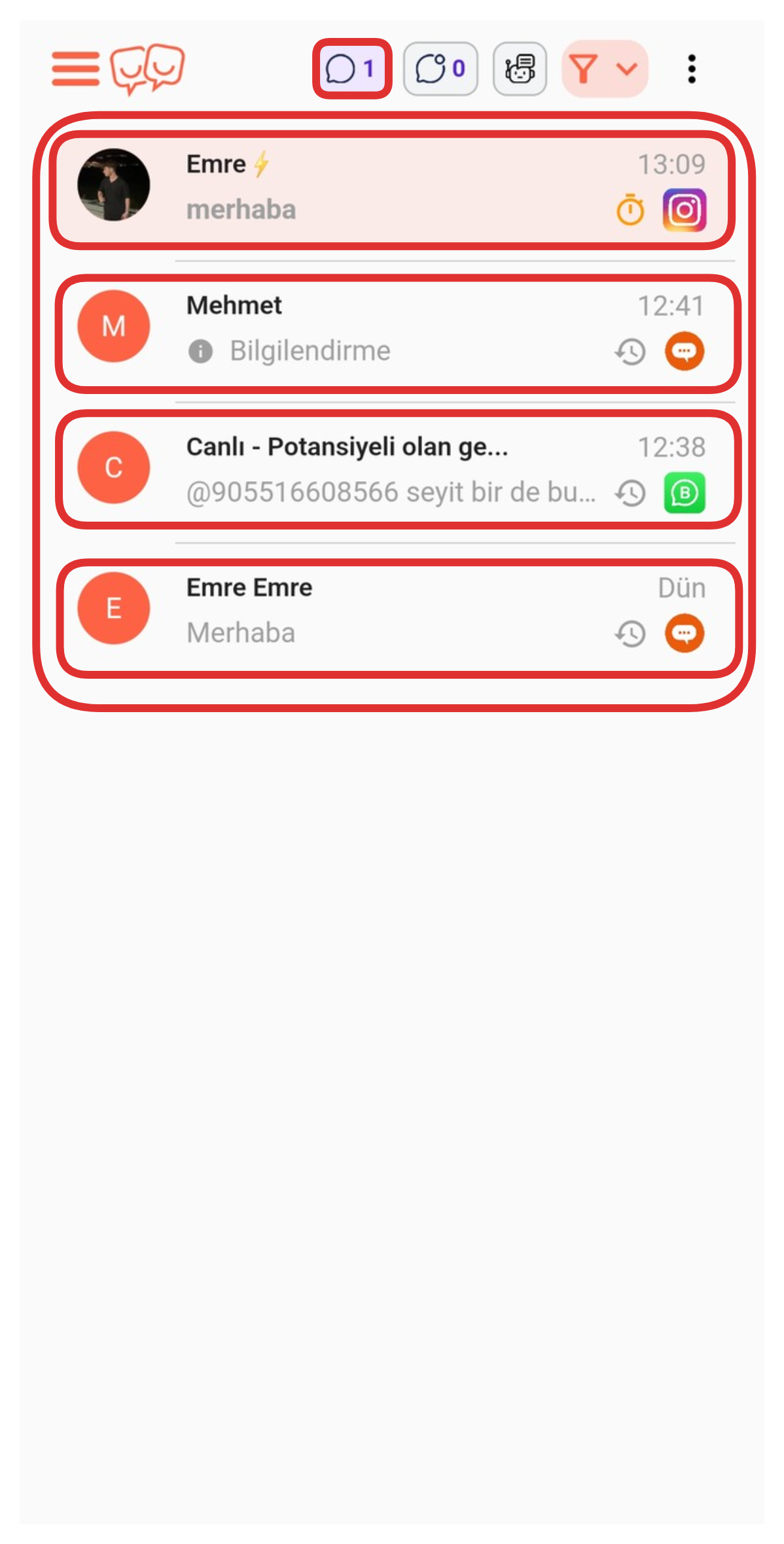The image size is (784, 1544).
Task: Switch to the chats tab showing 1
Action: tap(352, 69)
